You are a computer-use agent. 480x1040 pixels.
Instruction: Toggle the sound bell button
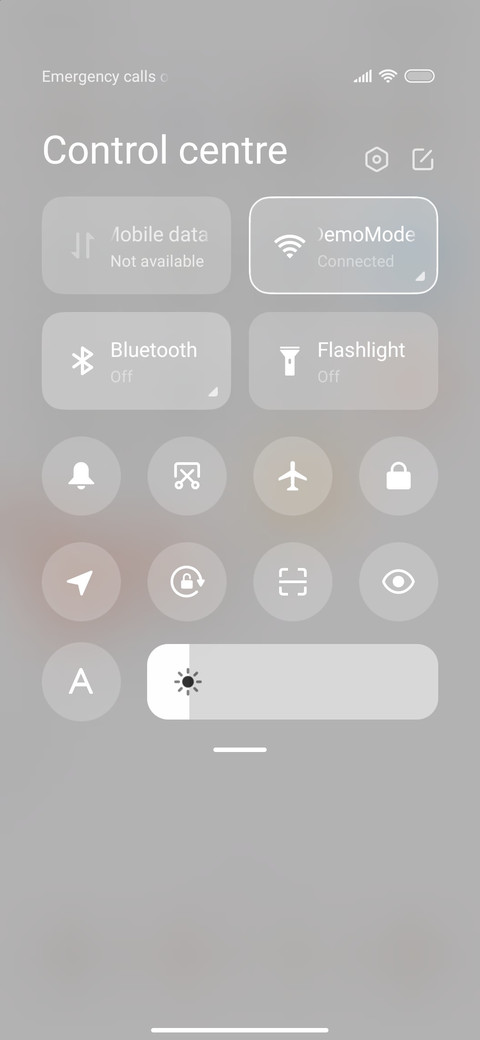(x=82, y=476)
